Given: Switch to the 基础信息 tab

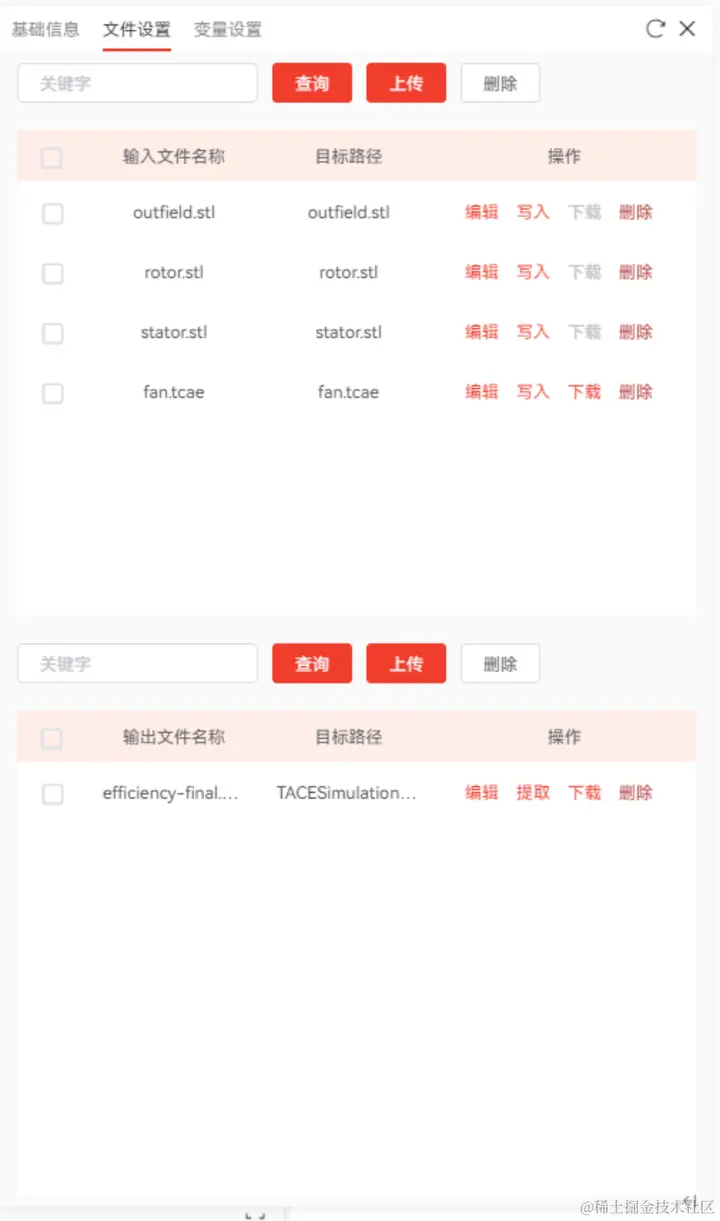Looking at the screenshot, I should point(46,29).
